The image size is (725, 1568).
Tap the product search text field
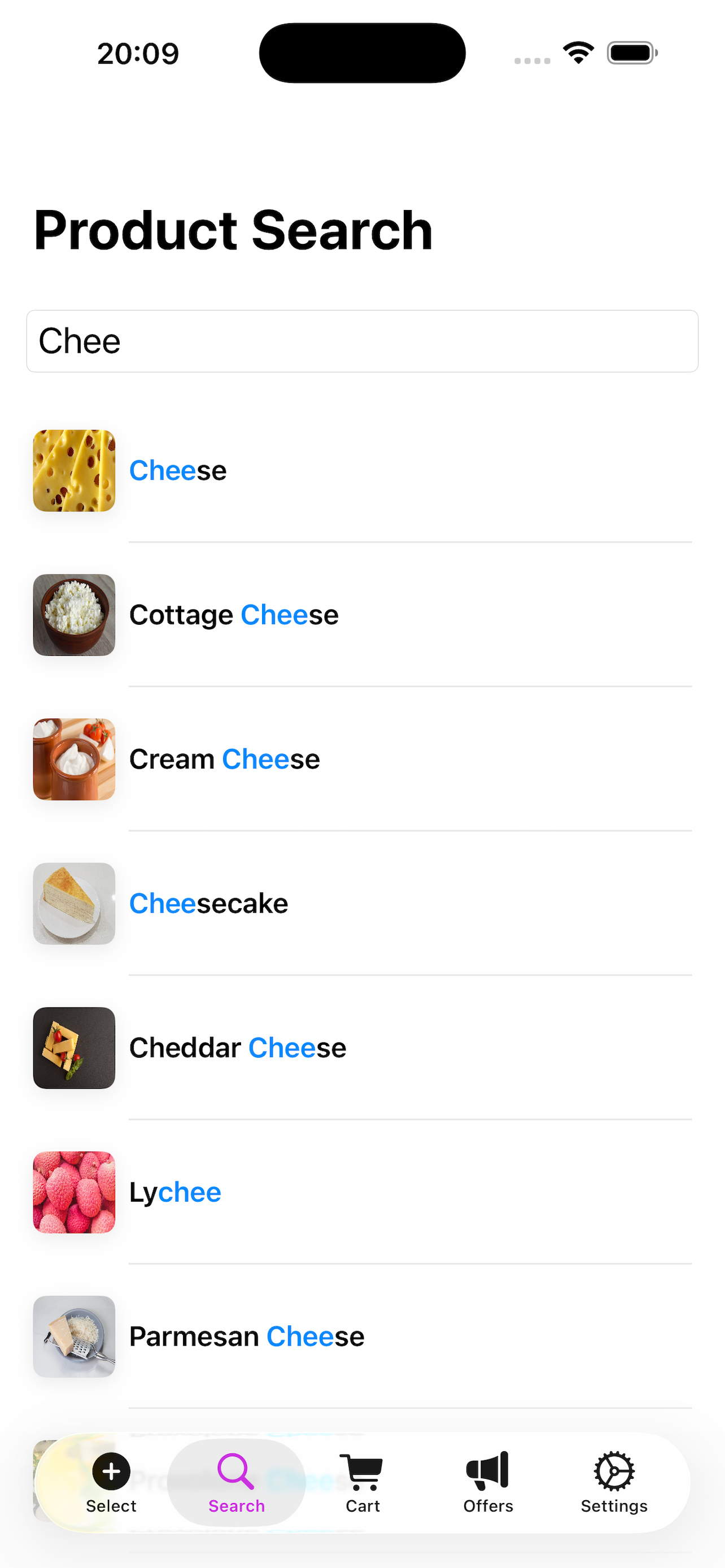point(362,341)
